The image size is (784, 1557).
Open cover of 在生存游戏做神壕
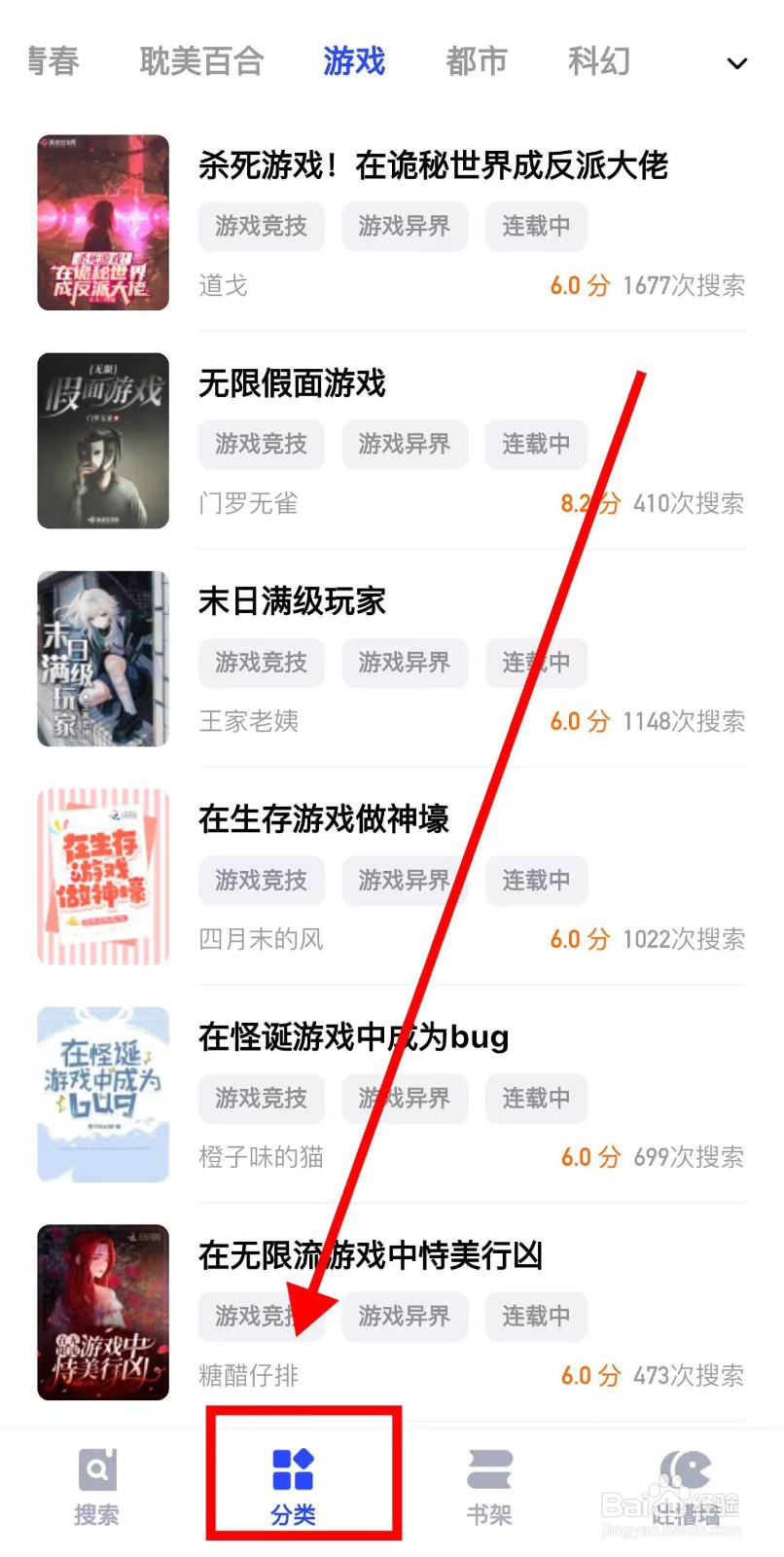point(102,877)
